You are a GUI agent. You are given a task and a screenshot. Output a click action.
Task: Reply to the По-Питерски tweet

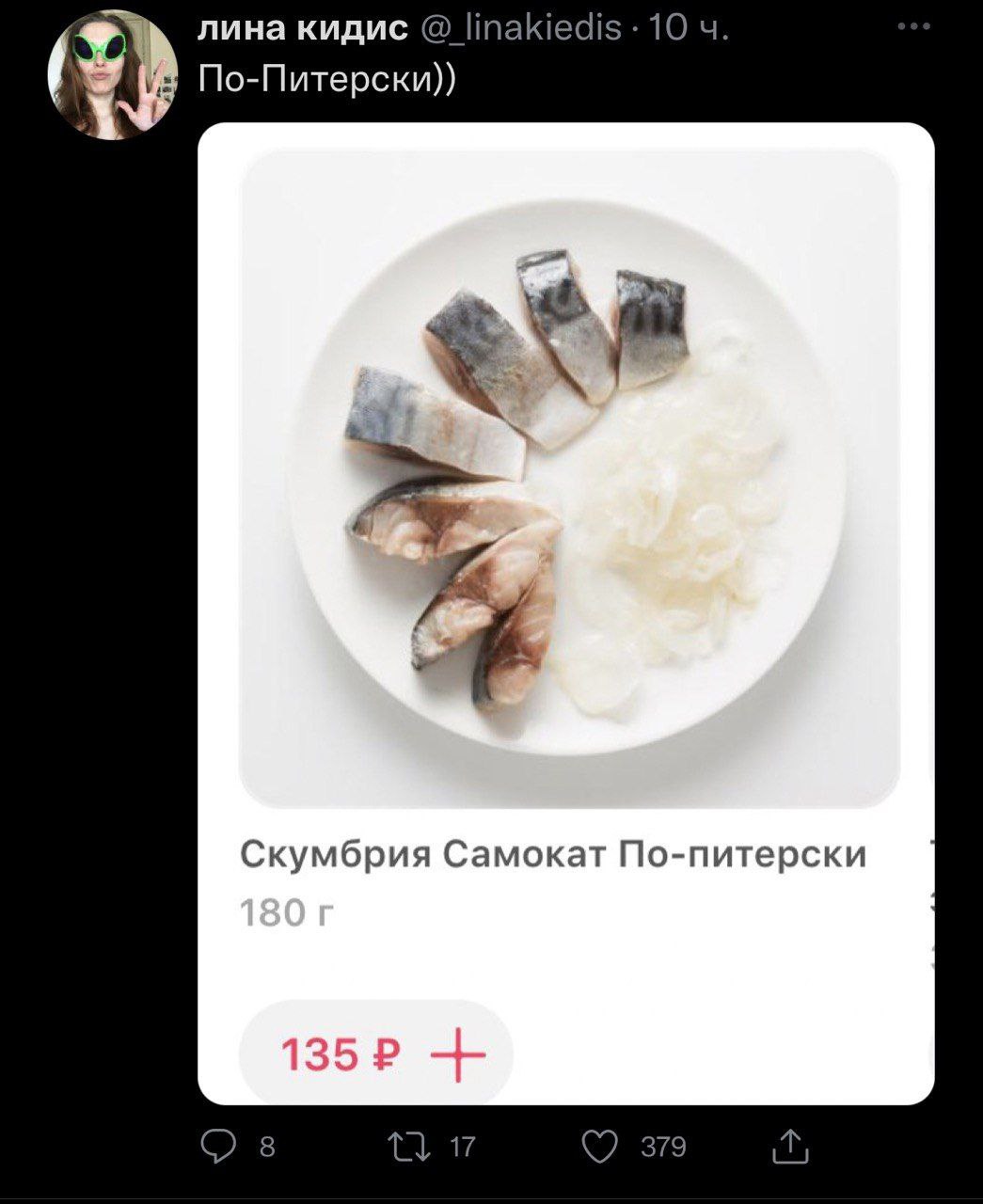(219, 1146)
